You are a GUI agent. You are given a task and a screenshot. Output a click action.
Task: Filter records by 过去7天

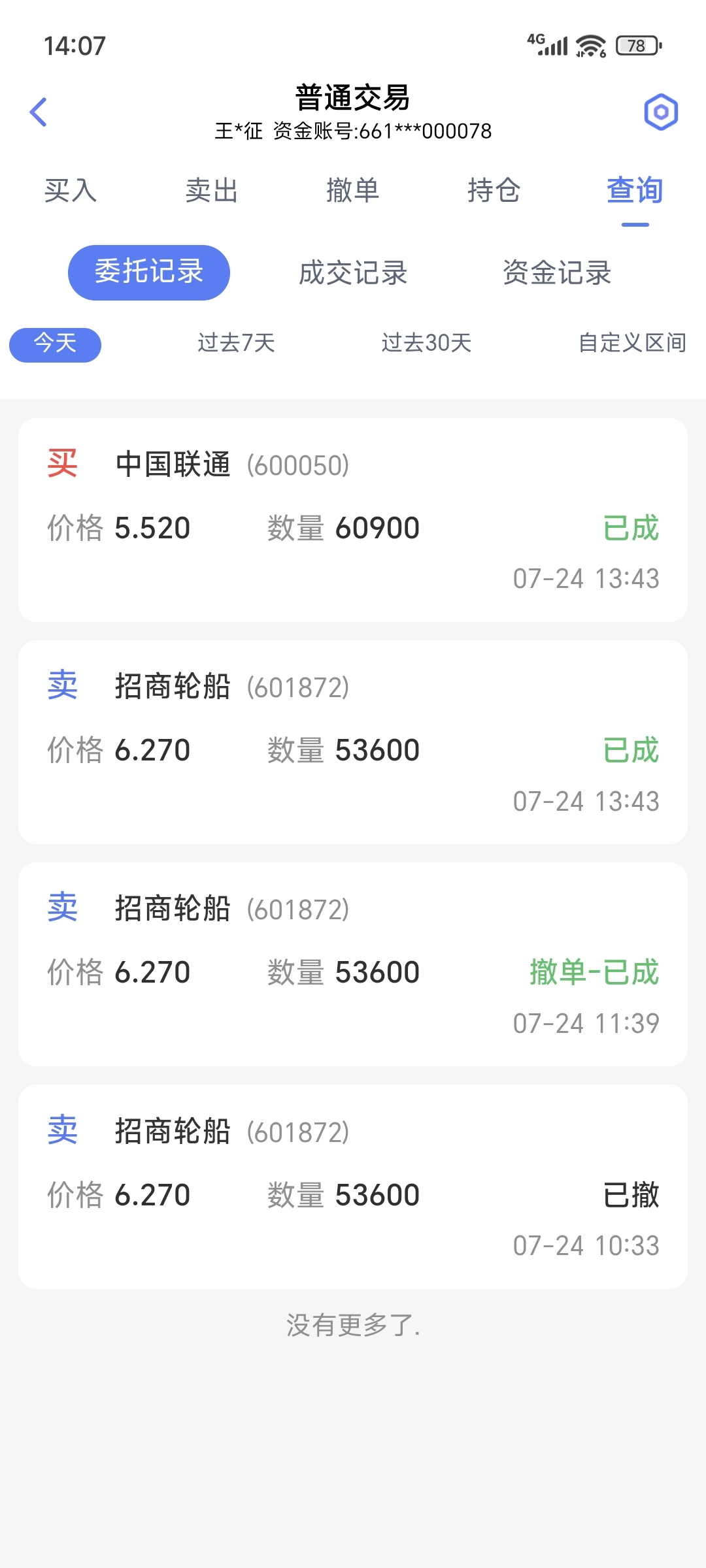pyautogui.click(x=237, y=343)
